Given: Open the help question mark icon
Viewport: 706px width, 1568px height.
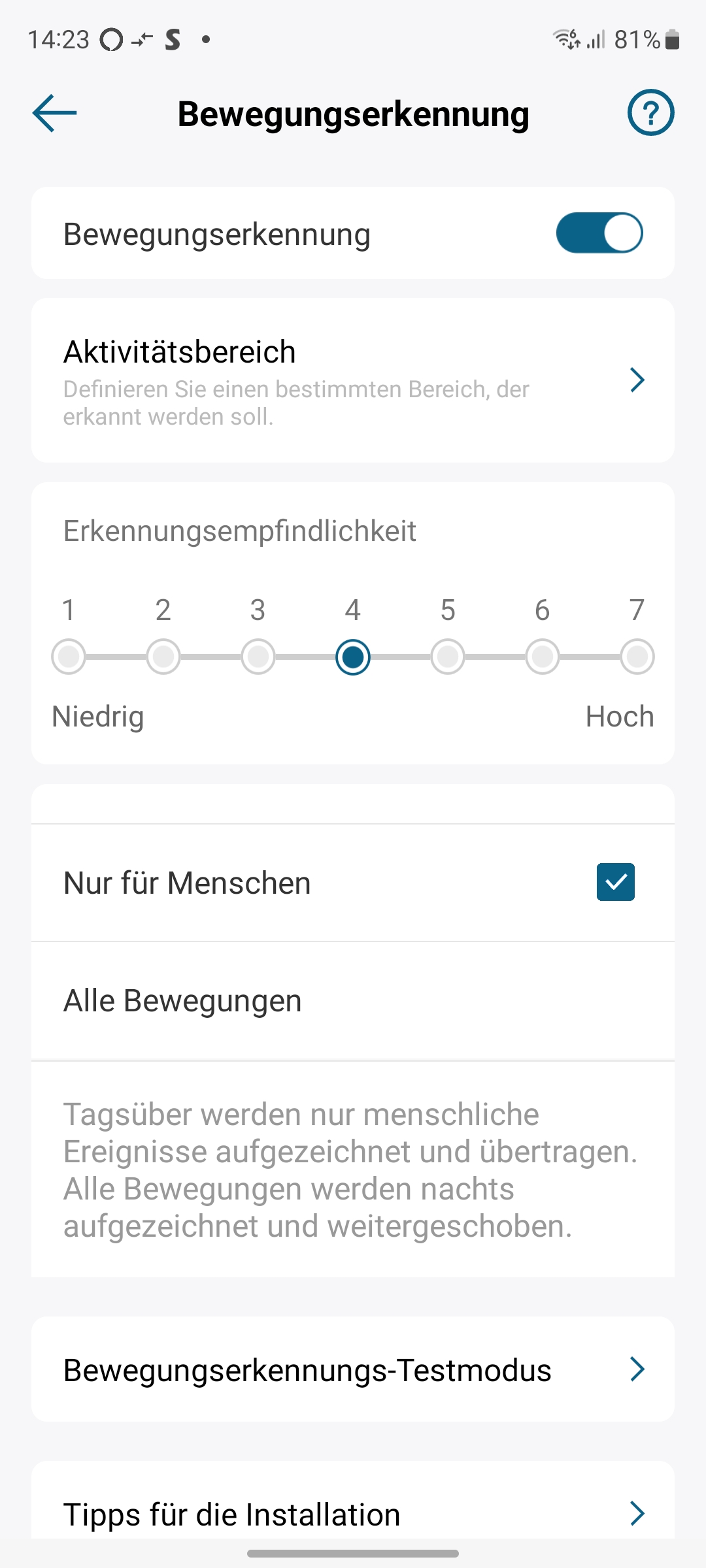Looking at the screenshot, I should click(x=650, y=113).
